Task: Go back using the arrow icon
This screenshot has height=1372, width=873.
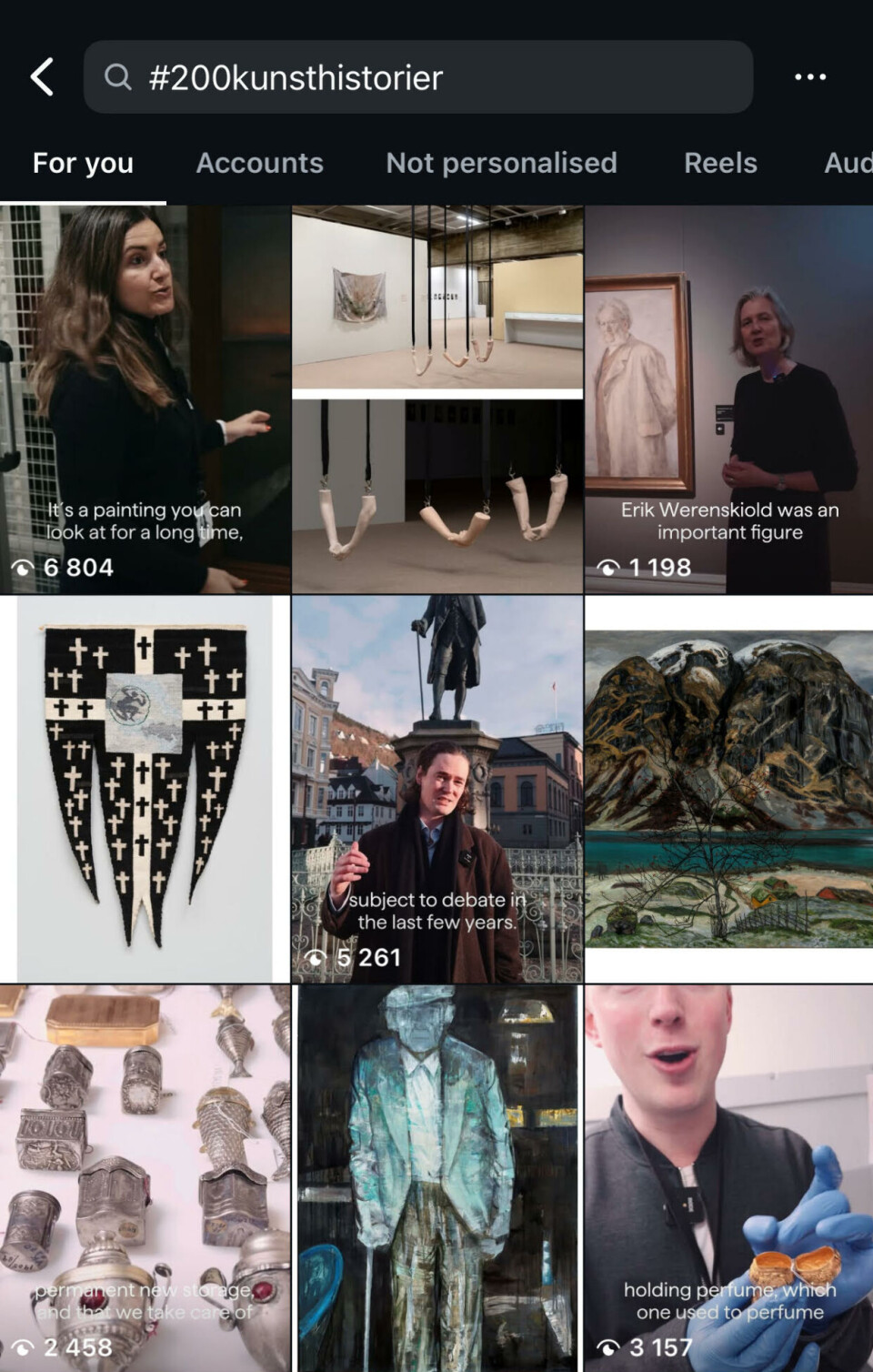Action: tap(42, 76)
